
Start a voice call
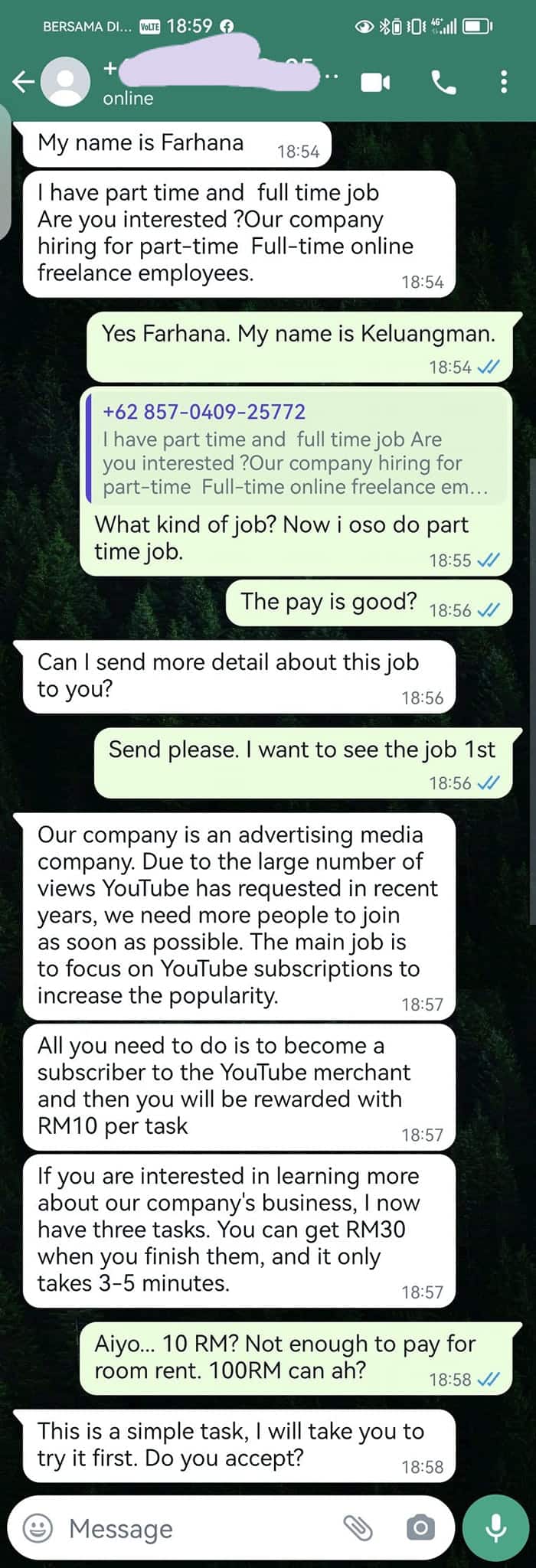(x=443, y=82)
